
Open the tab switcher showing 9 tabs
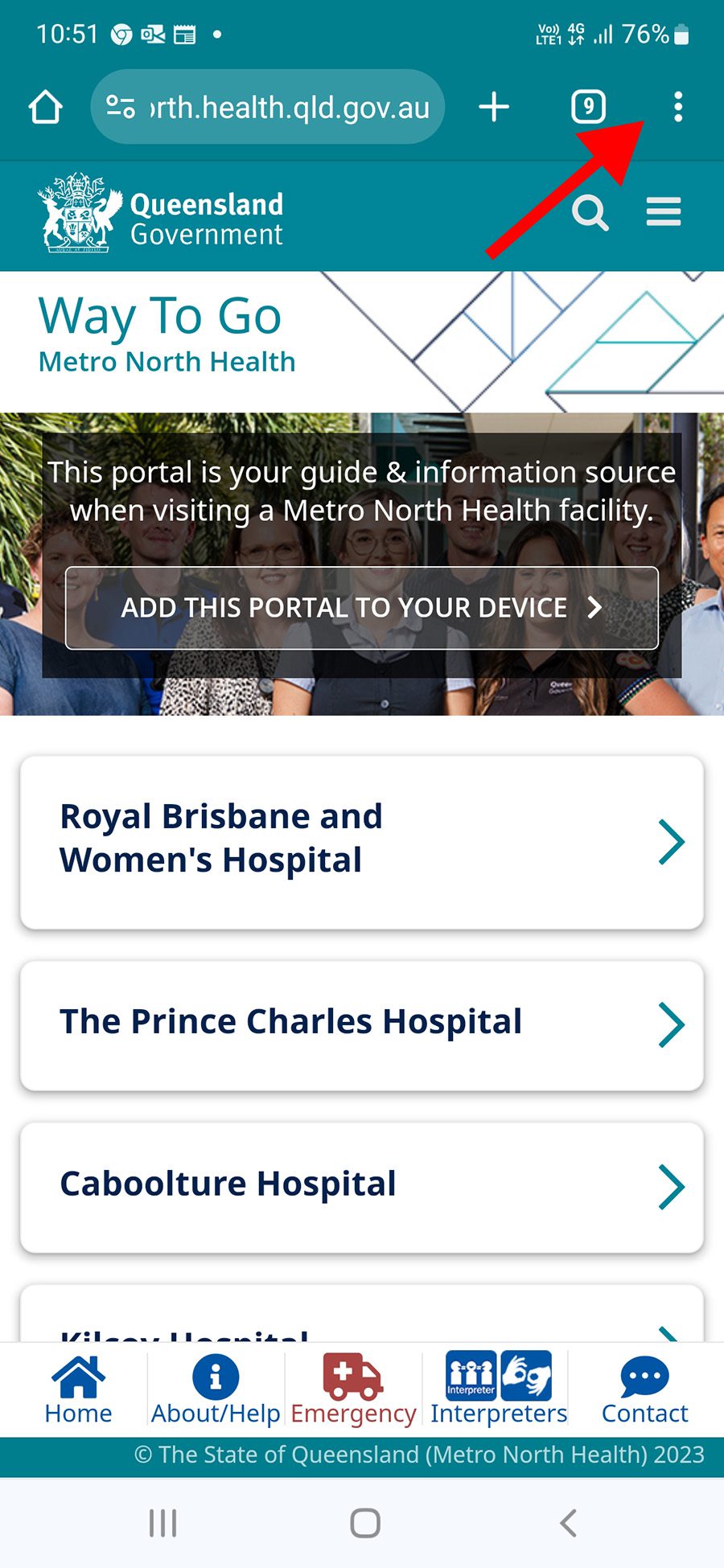point(588,107)
